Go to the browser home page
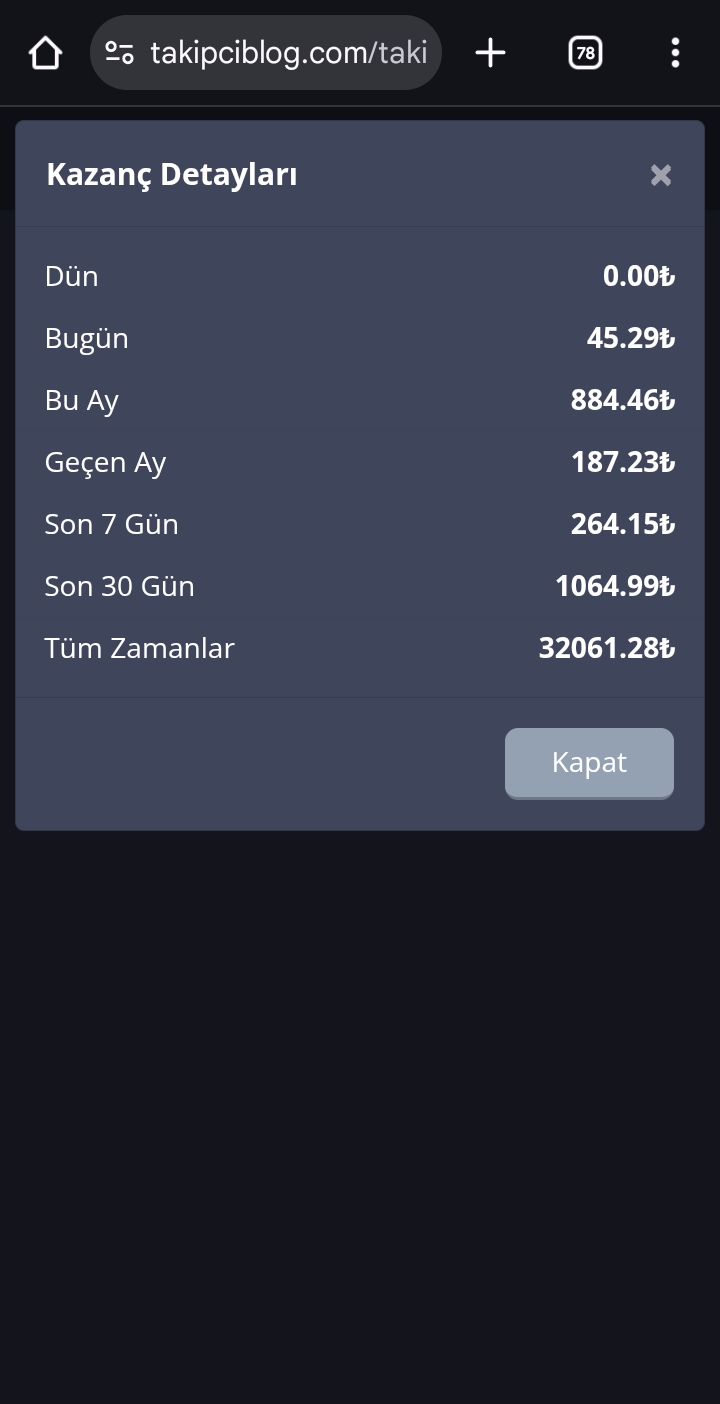The height and width of the screenshot is (1404, 720). (x=46, y=53)
